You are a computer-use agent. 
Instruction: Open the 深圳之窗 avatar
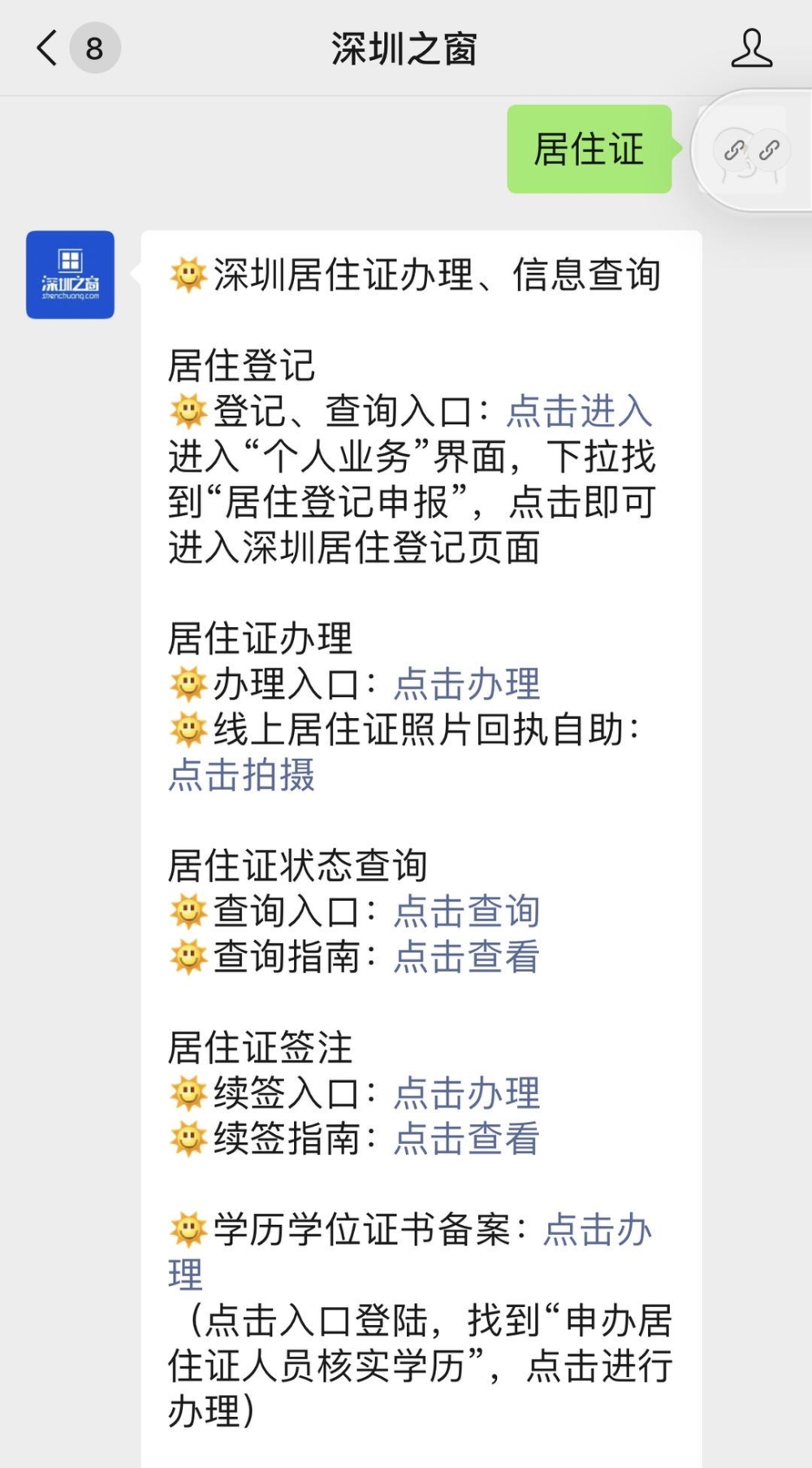click(x=70, y=275)
